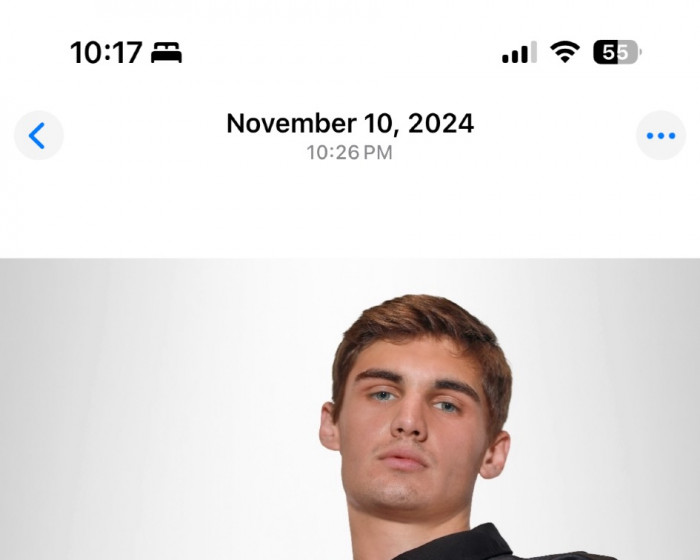
Task: Open the three-dot more options menu
Action: [x=661, y=135]
